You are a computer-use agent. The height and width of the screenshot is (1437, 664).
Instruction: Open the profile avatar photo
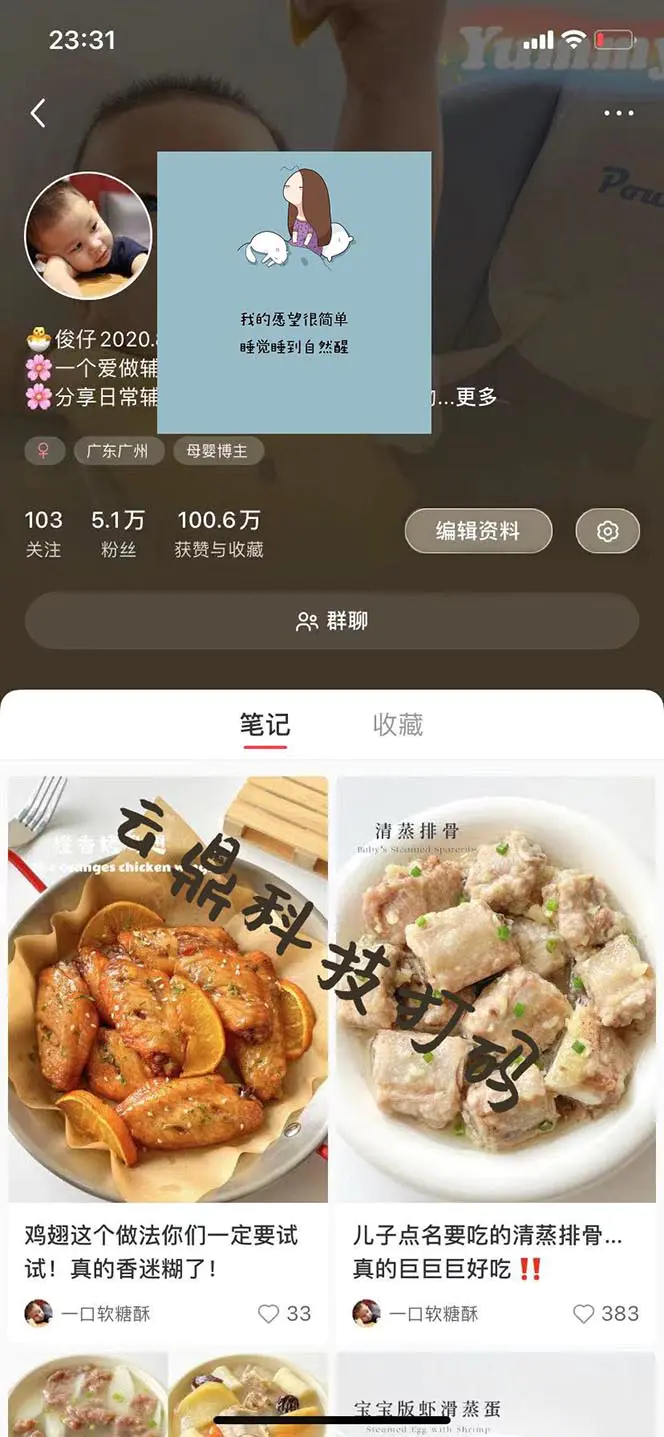click(88, 236)
